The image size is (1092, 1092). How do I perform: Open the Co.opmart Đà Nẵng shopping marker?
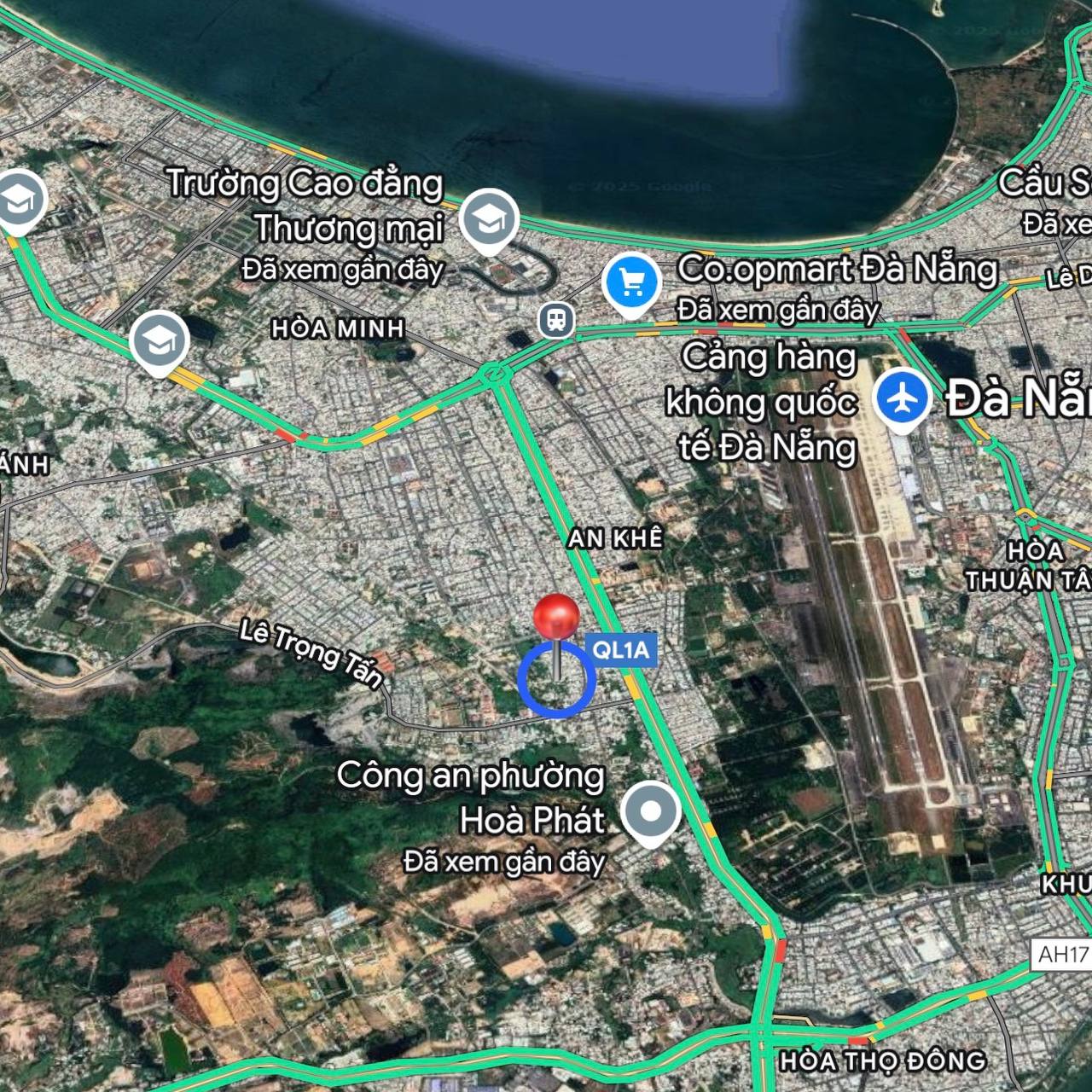click(631, 283)
